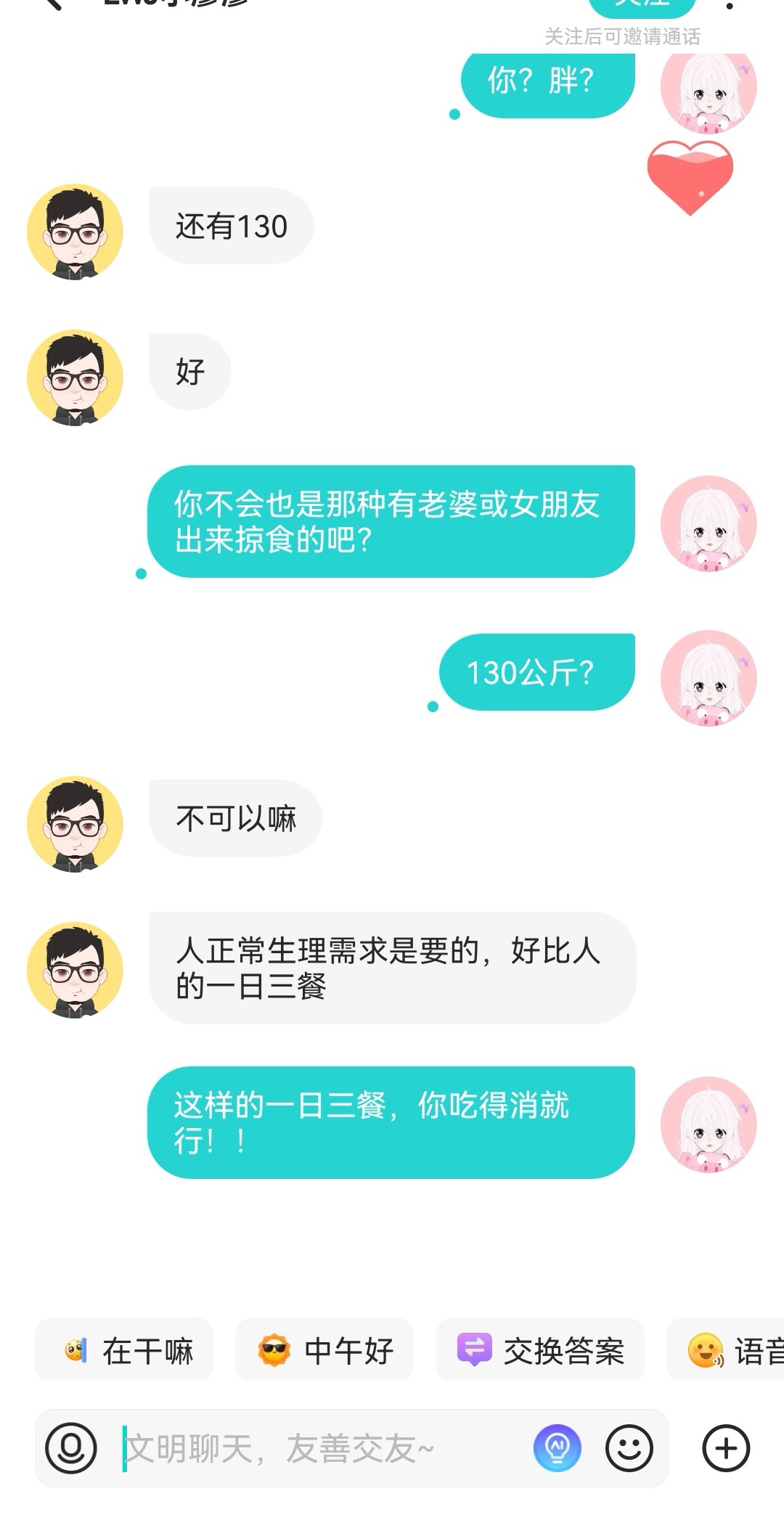Viewport: 784px width, 1523px height.
Task: Open the plus attachments menu
Action: tap(726, 1448)
